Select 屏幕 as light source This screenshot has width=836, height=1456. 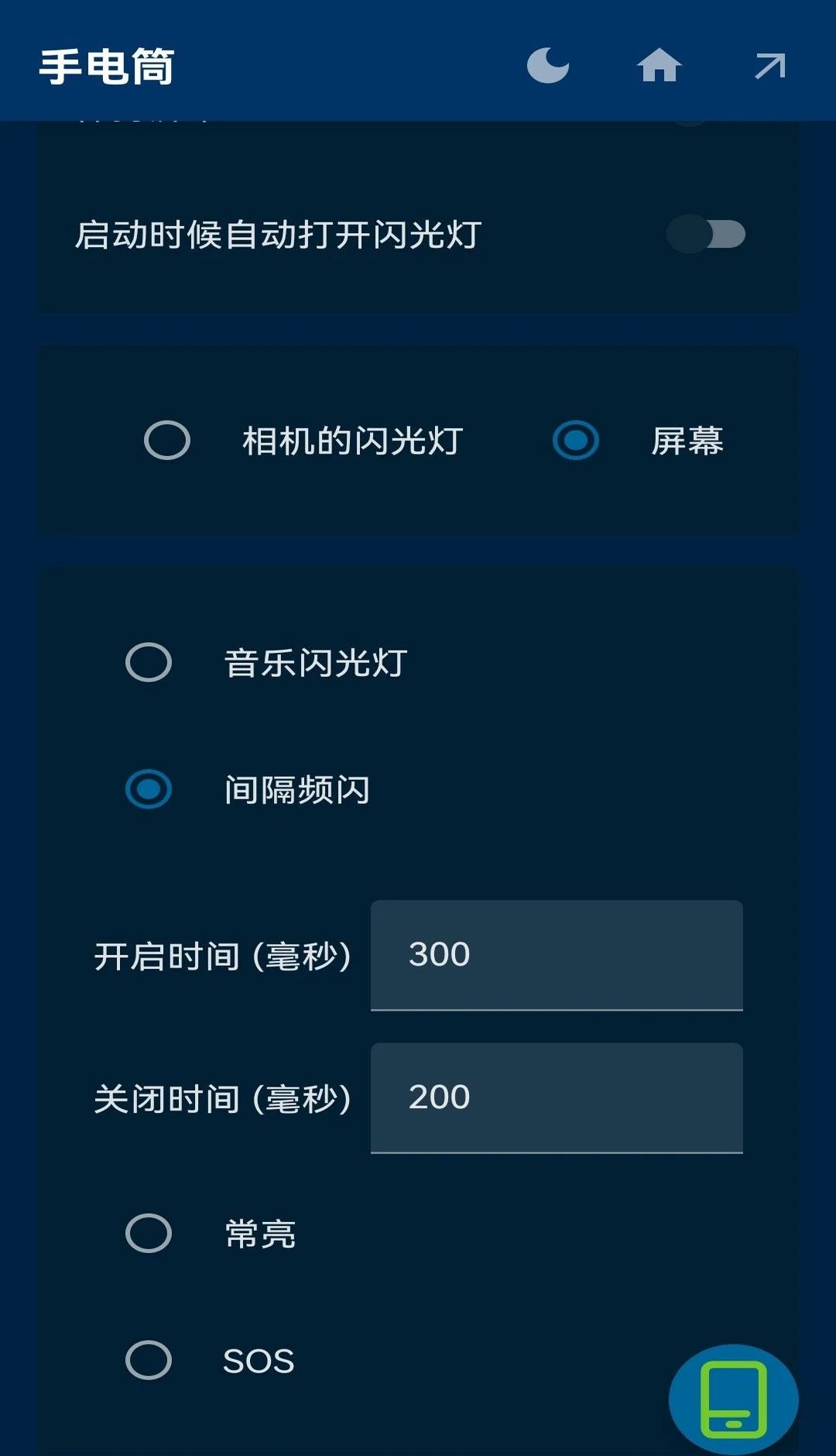tap(576, 441)
